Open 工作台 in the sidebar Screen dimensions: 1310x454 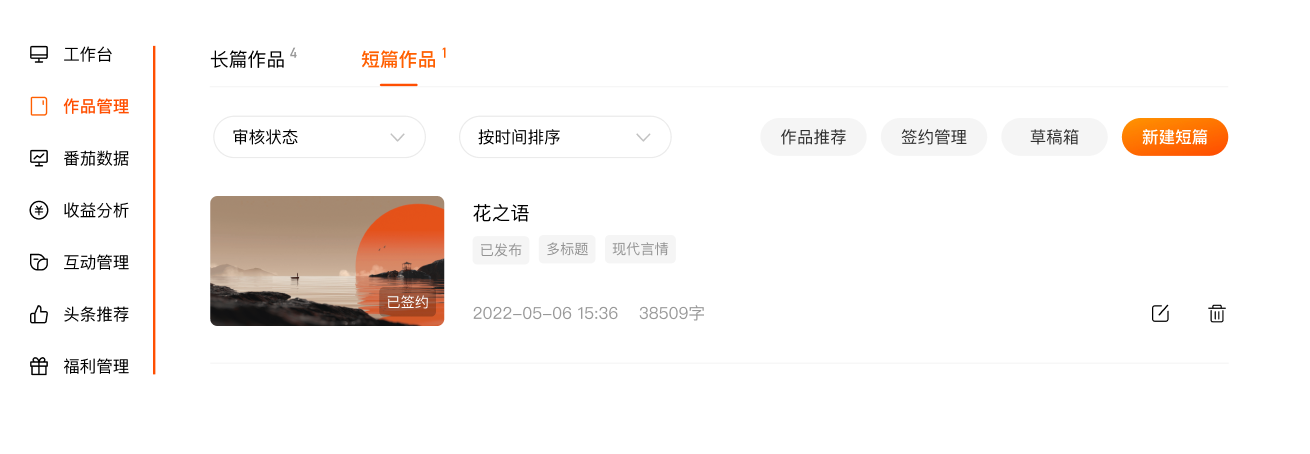point(86,54)
